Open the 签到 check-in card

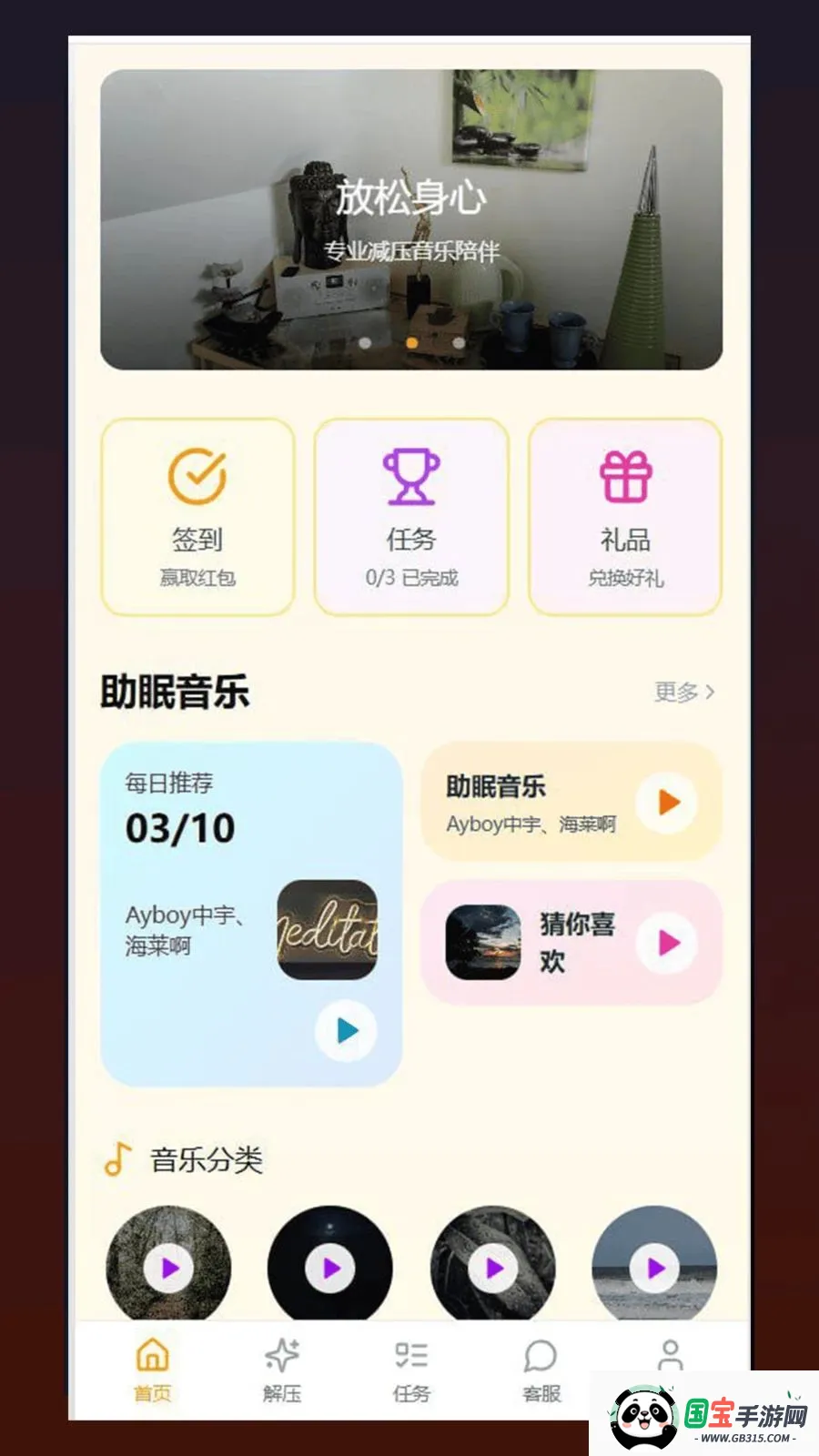(197, 517)
